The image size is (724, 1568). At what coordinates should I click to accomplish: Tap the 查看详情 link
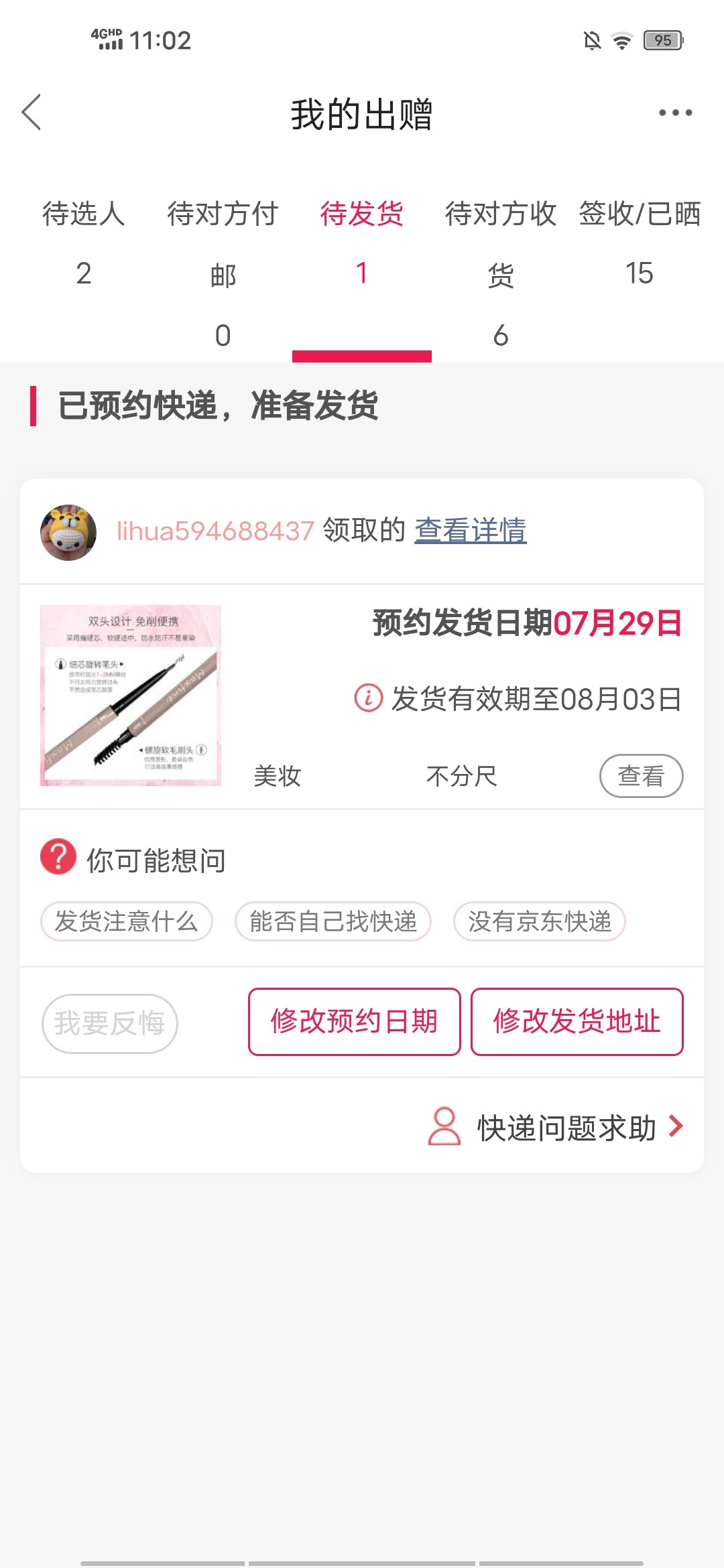(471, 531)
